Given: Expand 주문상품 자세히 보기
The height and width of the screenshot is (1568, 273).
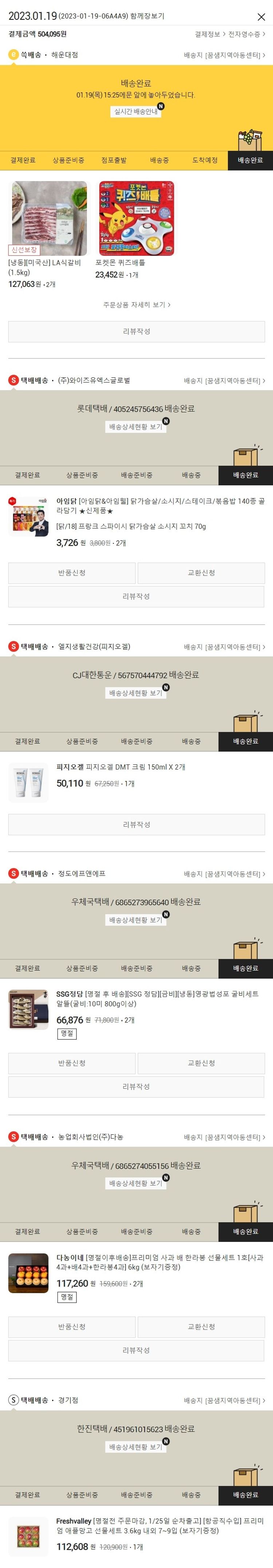Looking at the screenshot, I should click(x=136, y=304).
